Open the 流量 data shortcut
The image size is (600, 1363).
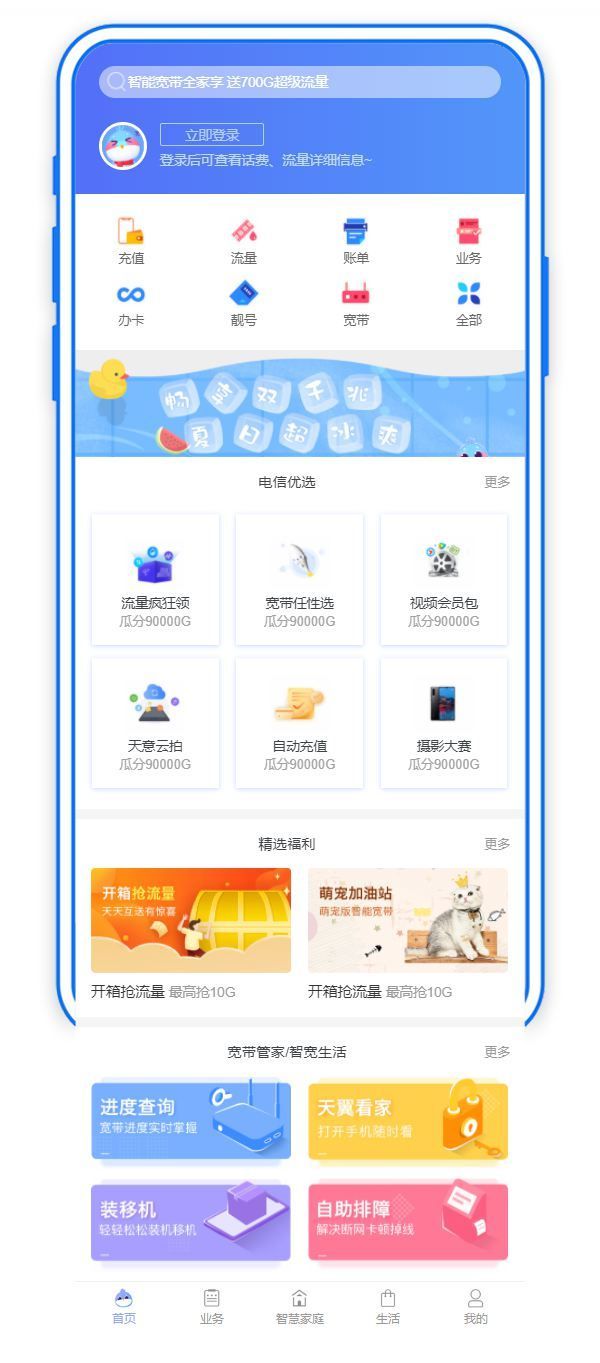coord(243,241)
